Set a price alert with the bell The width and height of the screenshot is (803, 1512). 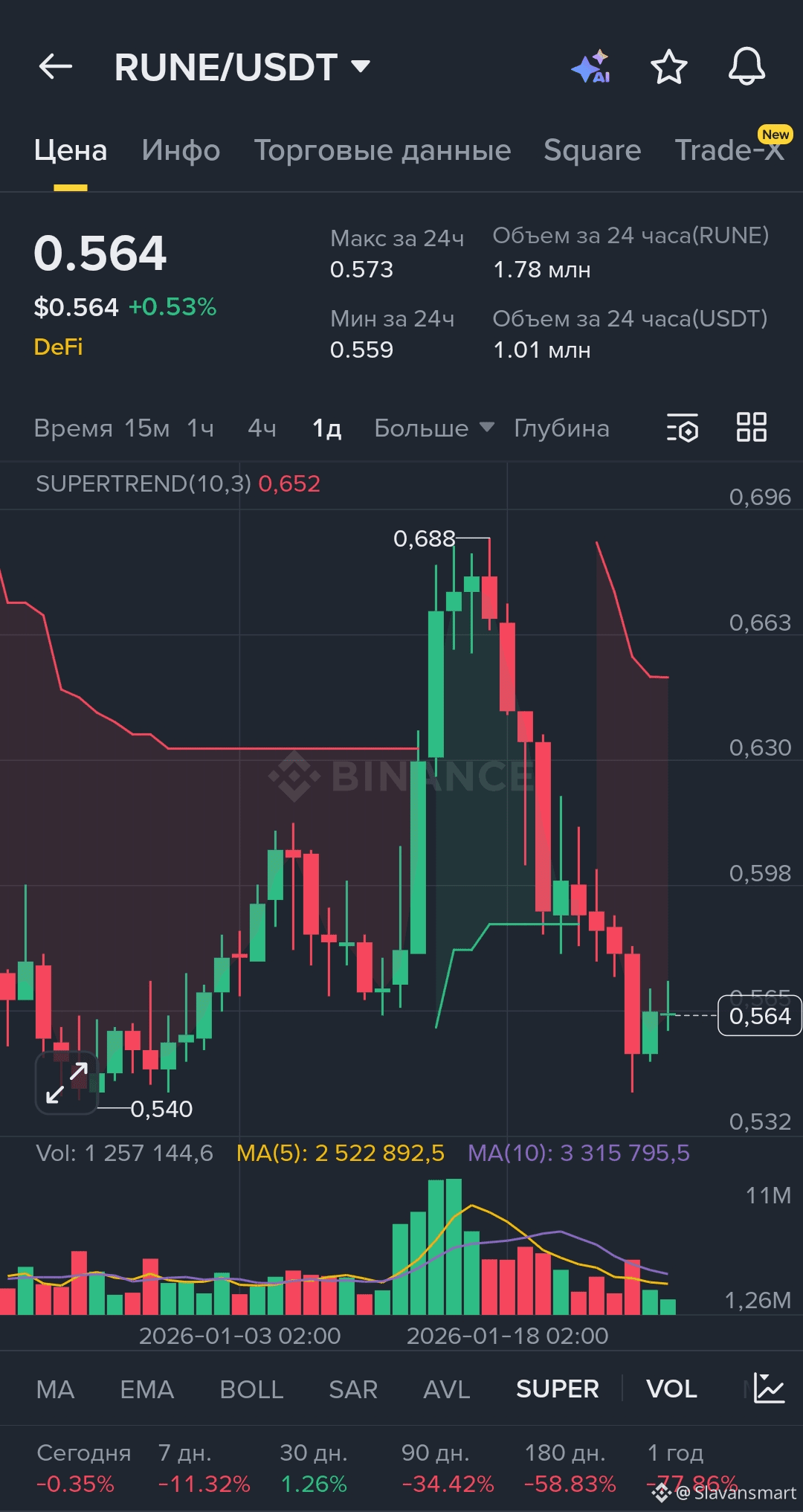(x=746, y=67)
